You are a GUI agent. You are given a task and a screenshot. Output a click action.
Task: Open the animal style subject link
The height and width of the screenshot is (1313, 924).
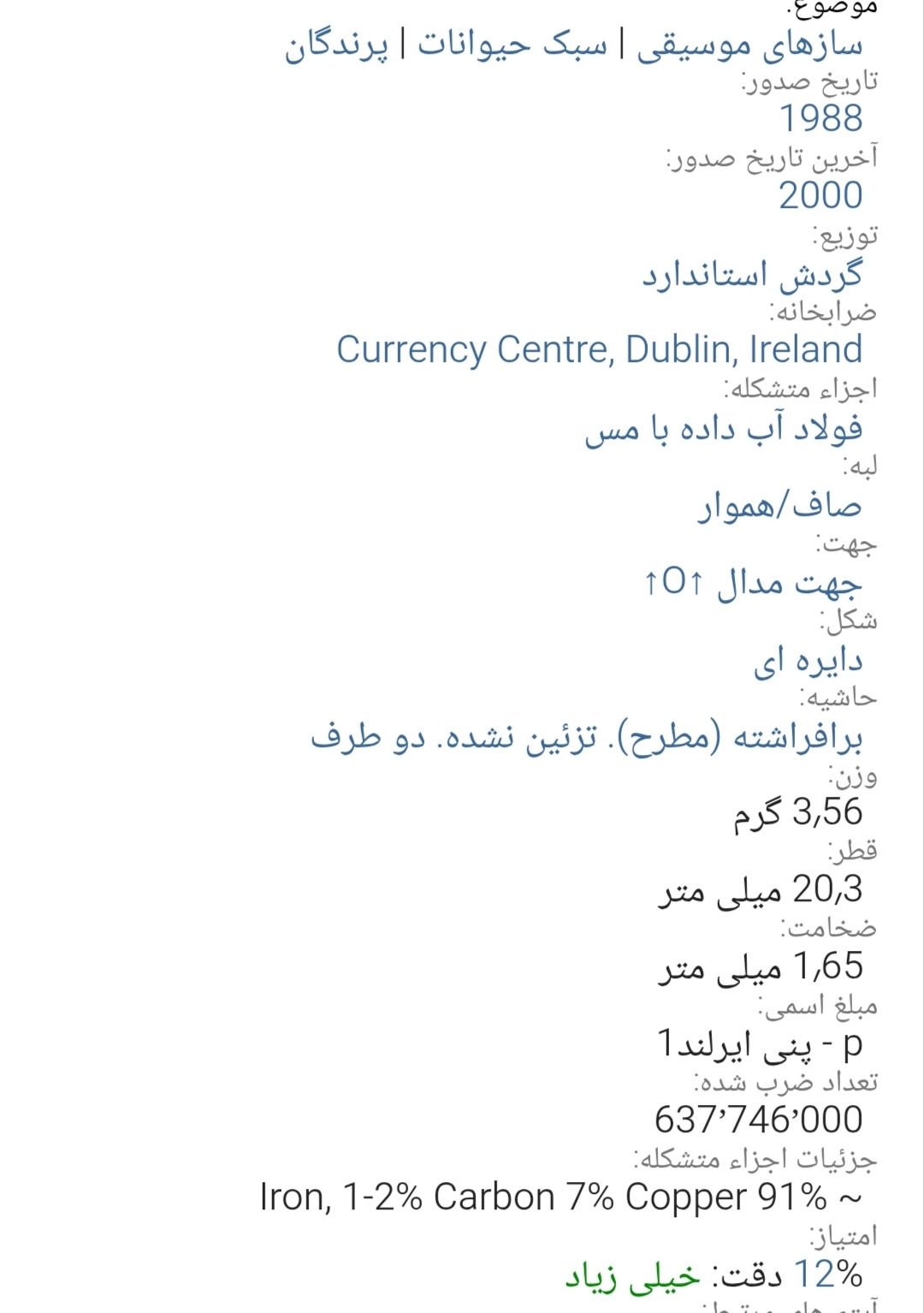coord(512,45)
